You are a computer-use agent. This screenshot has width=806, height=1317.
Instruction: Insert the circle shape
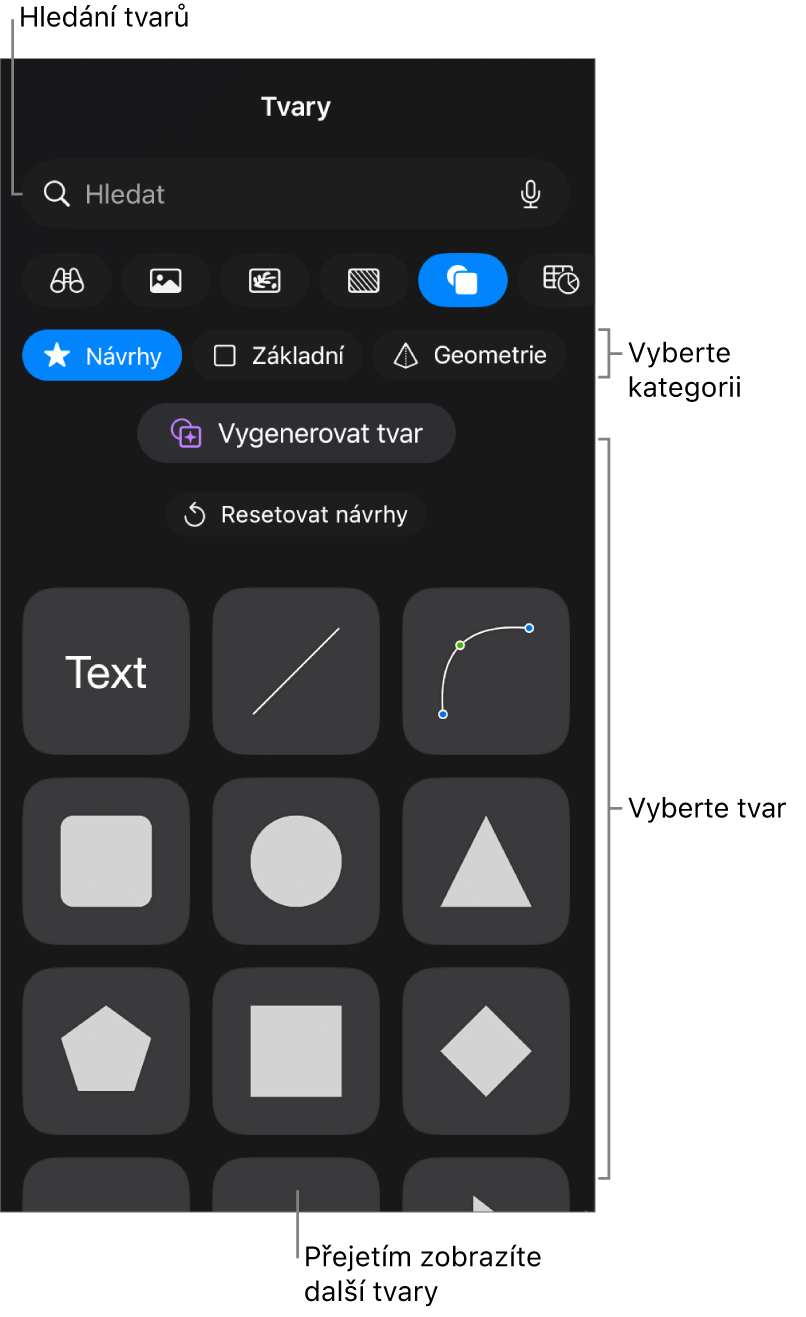pos(296,861)
